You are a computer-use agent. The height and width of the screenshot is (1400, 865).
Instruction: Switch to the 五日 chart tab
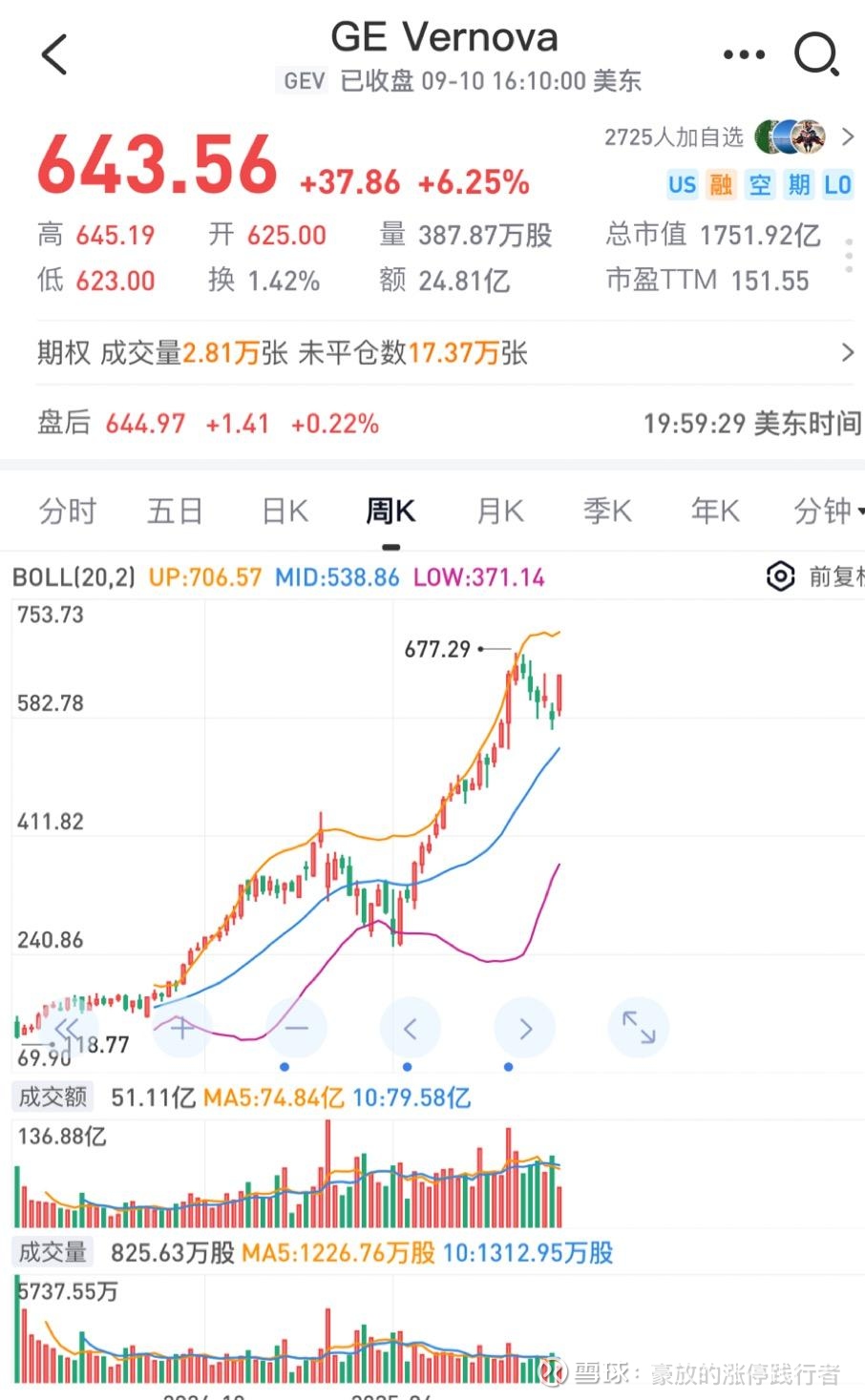pyautogui.click(x=175, y=511)
